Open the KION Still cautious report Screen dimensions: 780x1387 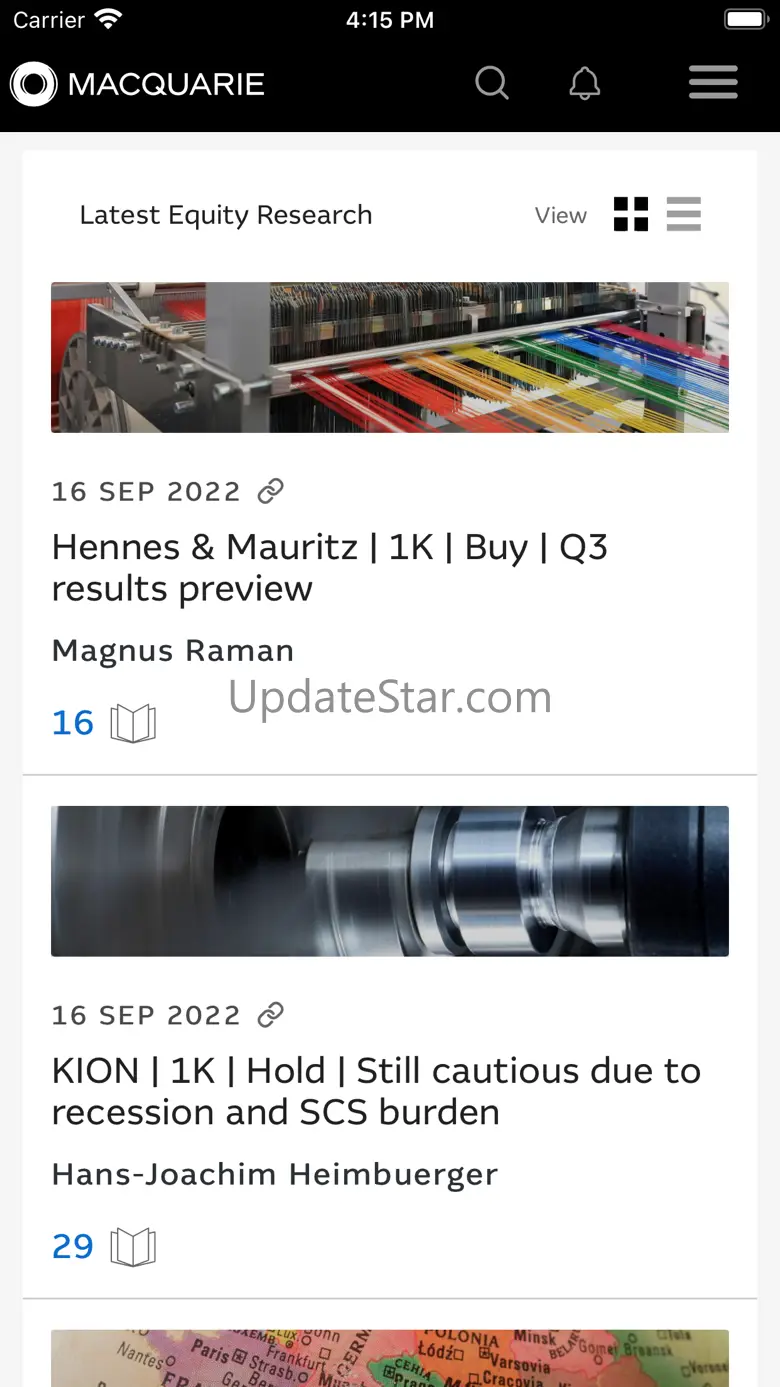click(377, 1091)
